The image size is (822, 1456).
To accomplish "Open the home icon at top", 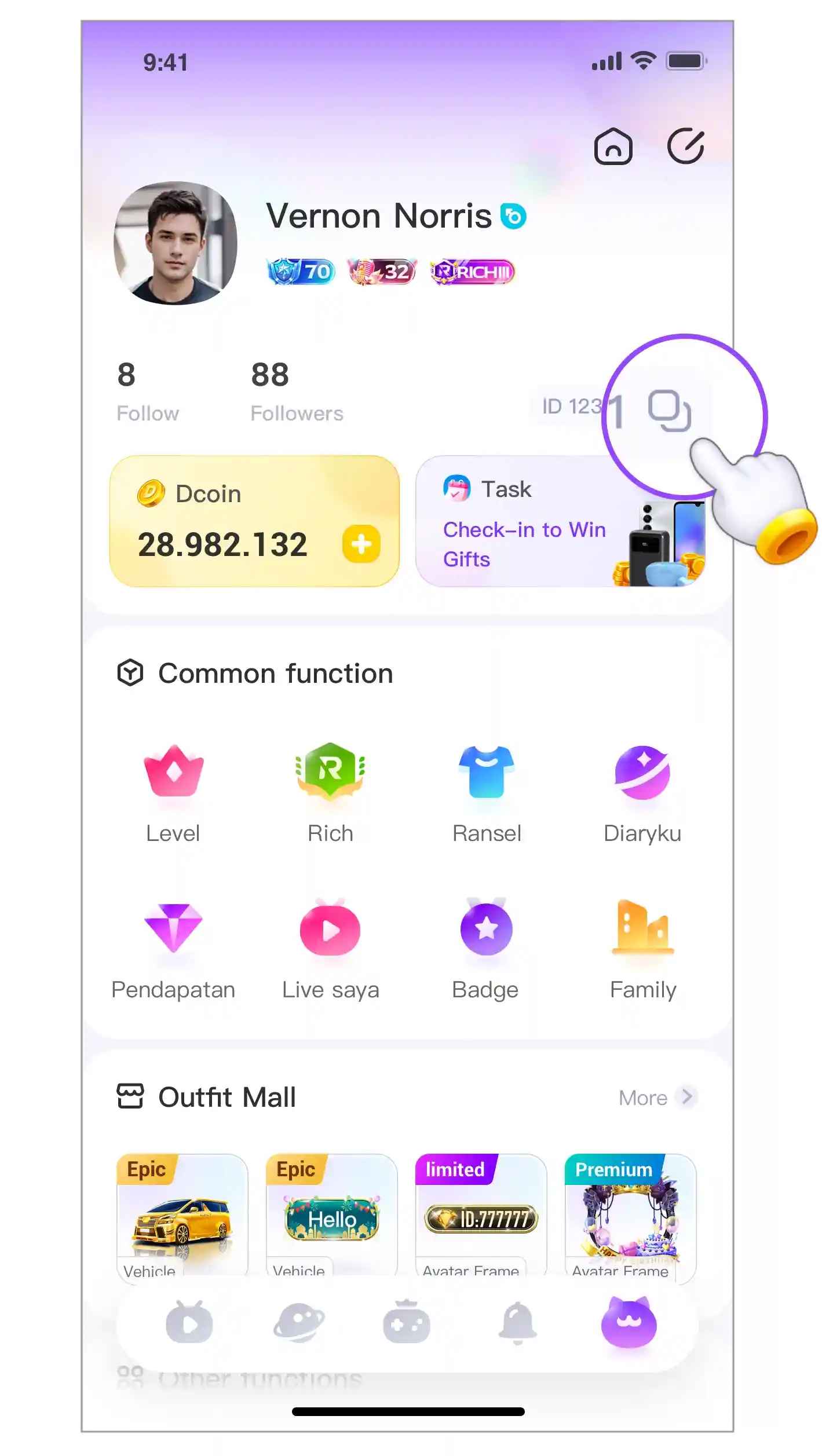I will (613, 147).
